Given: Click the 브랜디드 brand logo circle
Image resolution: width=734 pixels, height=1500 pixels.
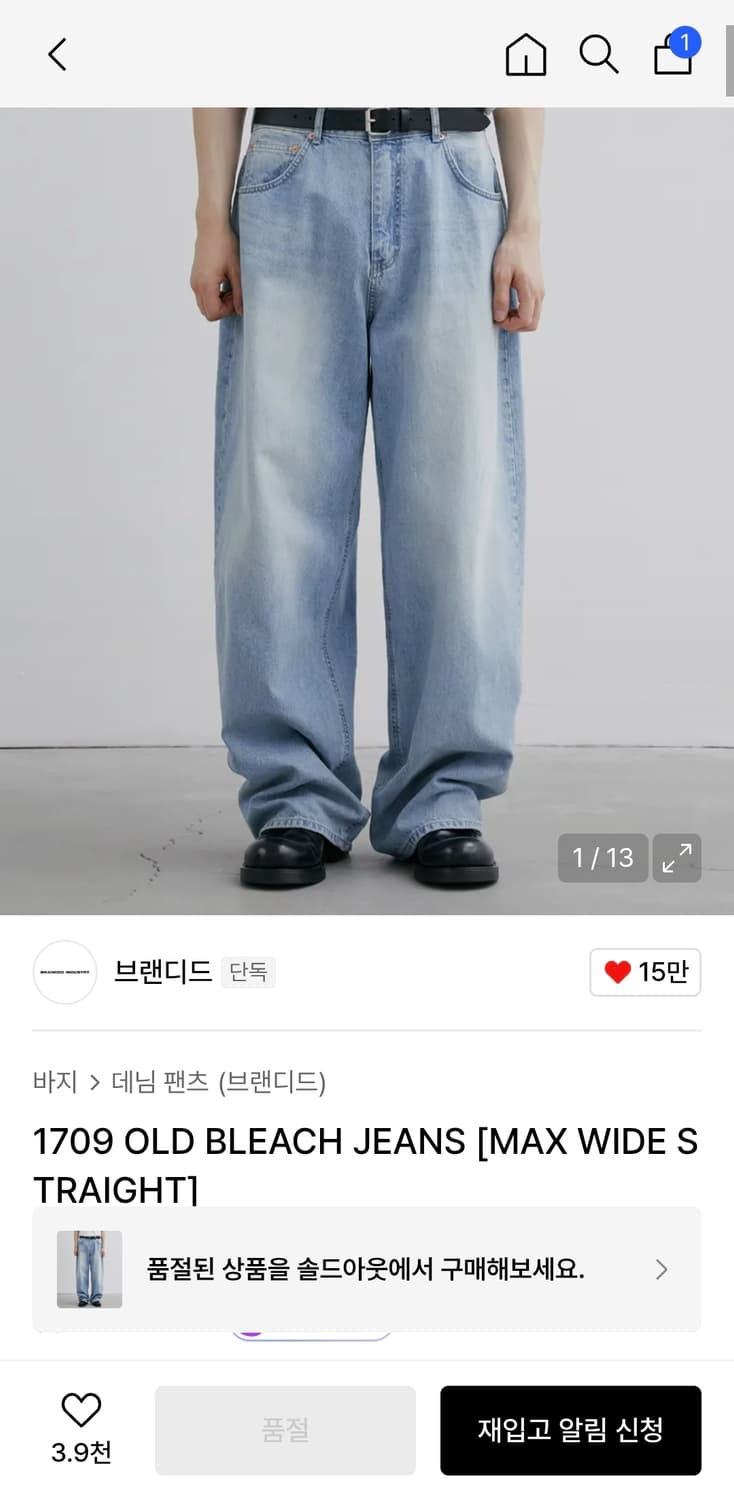Looking at the screenshot, I should coord(64,972).
